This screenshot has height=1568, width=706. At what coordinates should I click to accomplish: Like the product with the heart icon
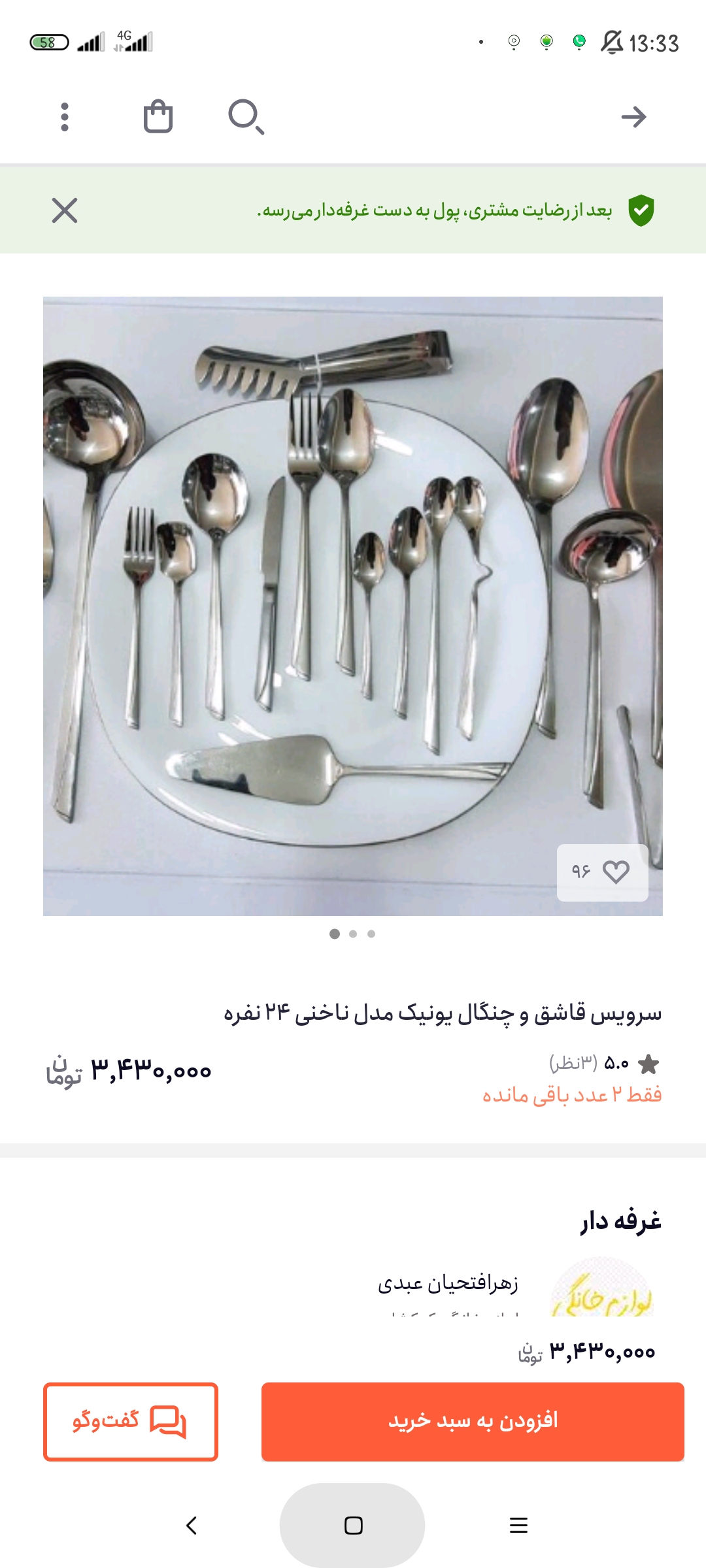[x=615, y=872]
